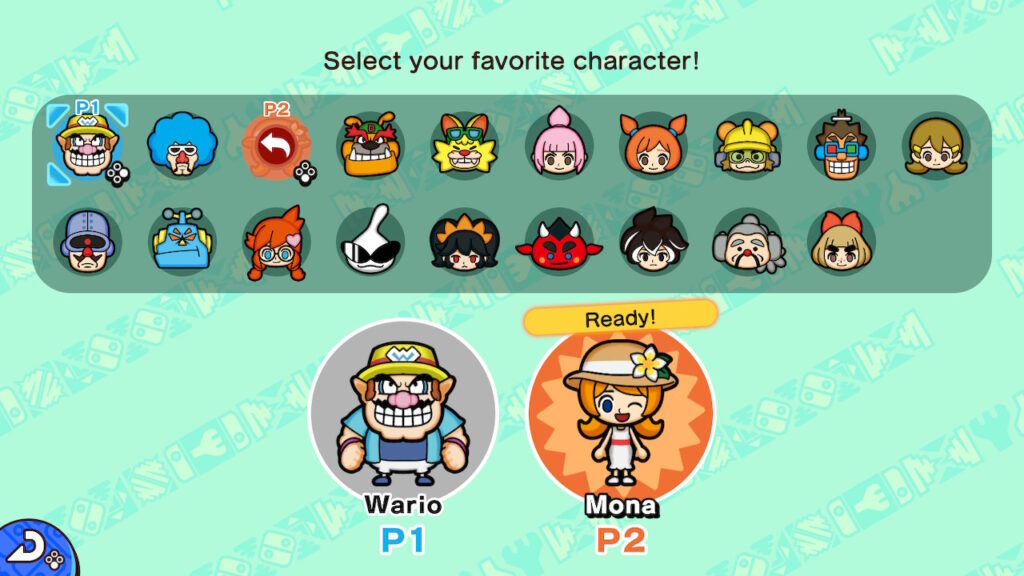Viewport: 1024px width, 576px height.
Task: Choose Lulu with the red bow
Action: [841, 242]
